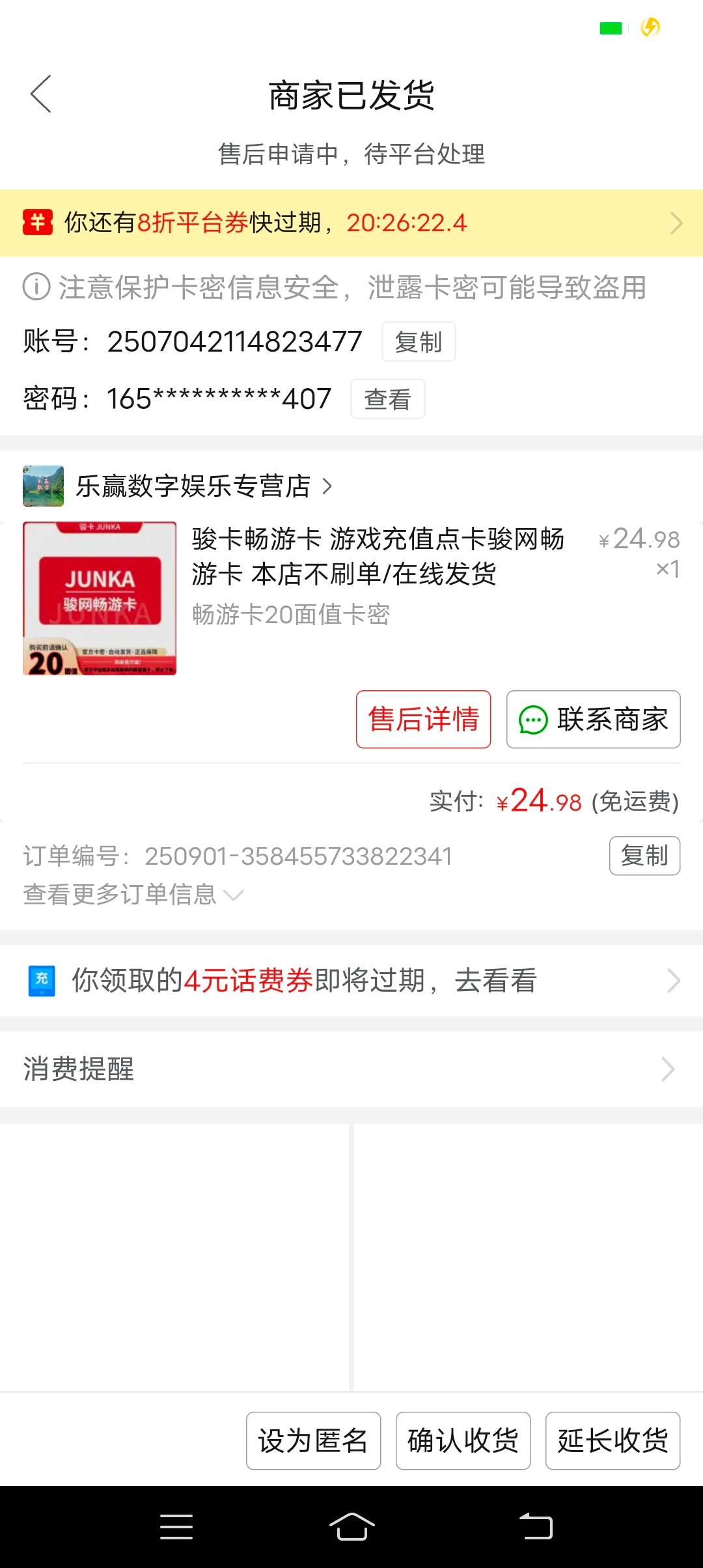
Task: Open the 乐赢数字娱乐专营店 store page
Action: point(195,486)
